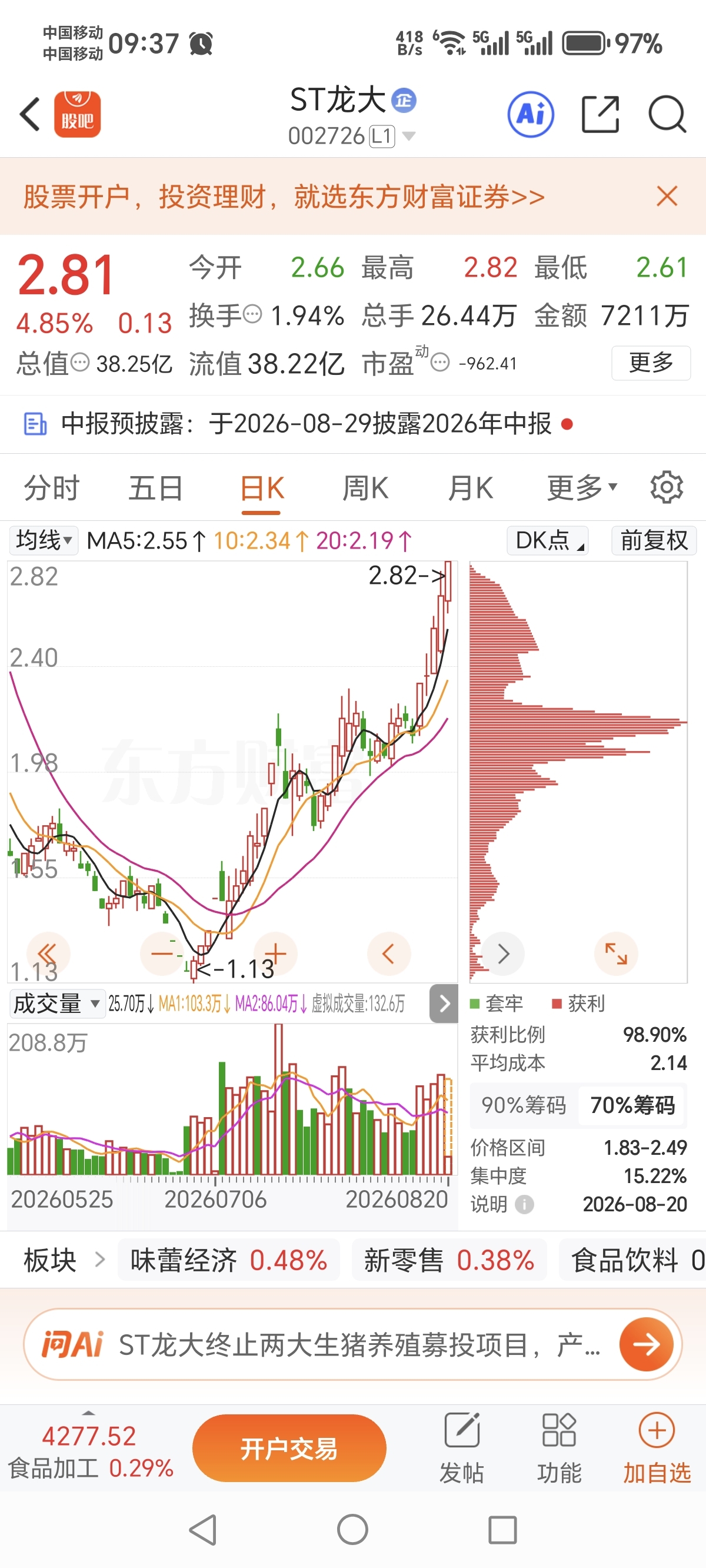Open the 问AI news prompt arrow
706x1568 pixels.
646,1344
